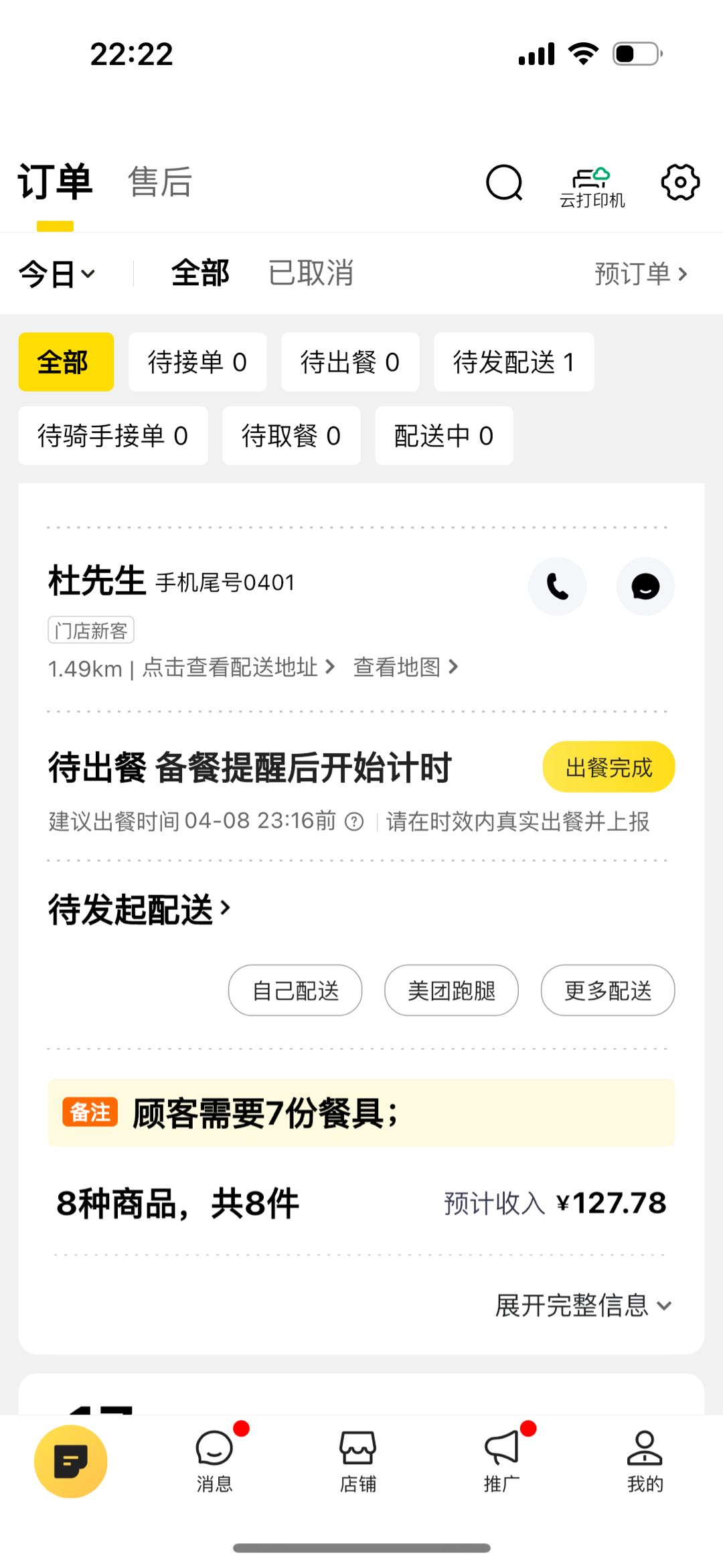
Task: Open the settings gear
Action: coord(680,182)
